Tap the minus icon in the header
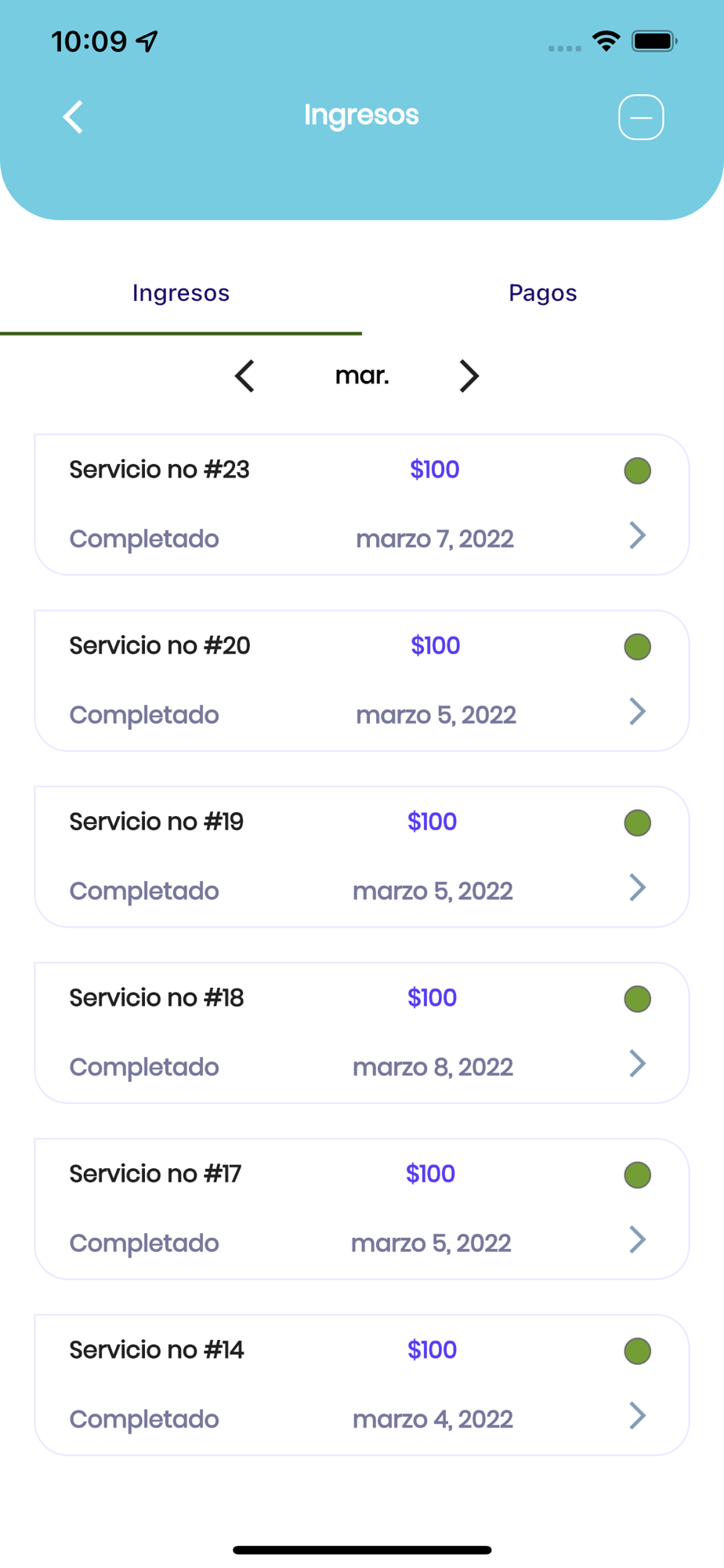 (641, 118)
